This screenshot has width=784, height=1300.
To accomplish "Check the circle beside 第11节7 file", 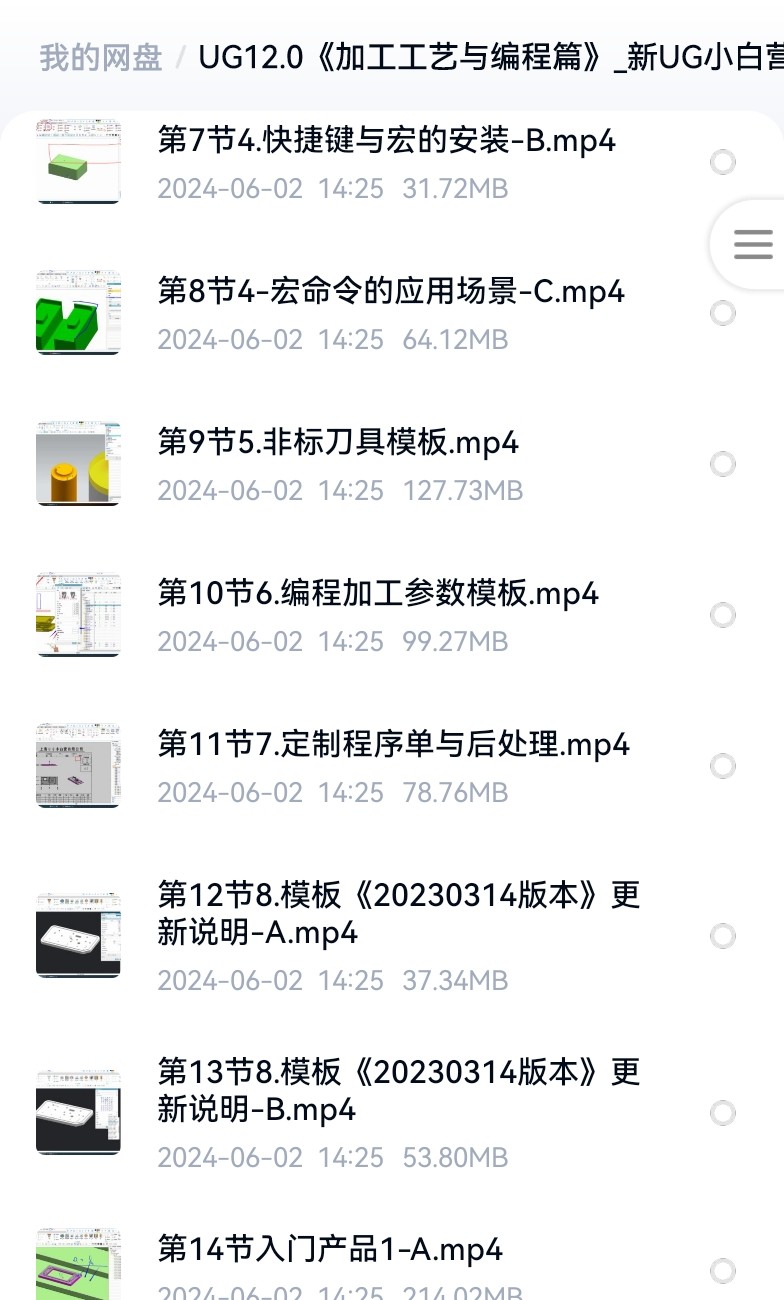I will click(x=722, y=766).
